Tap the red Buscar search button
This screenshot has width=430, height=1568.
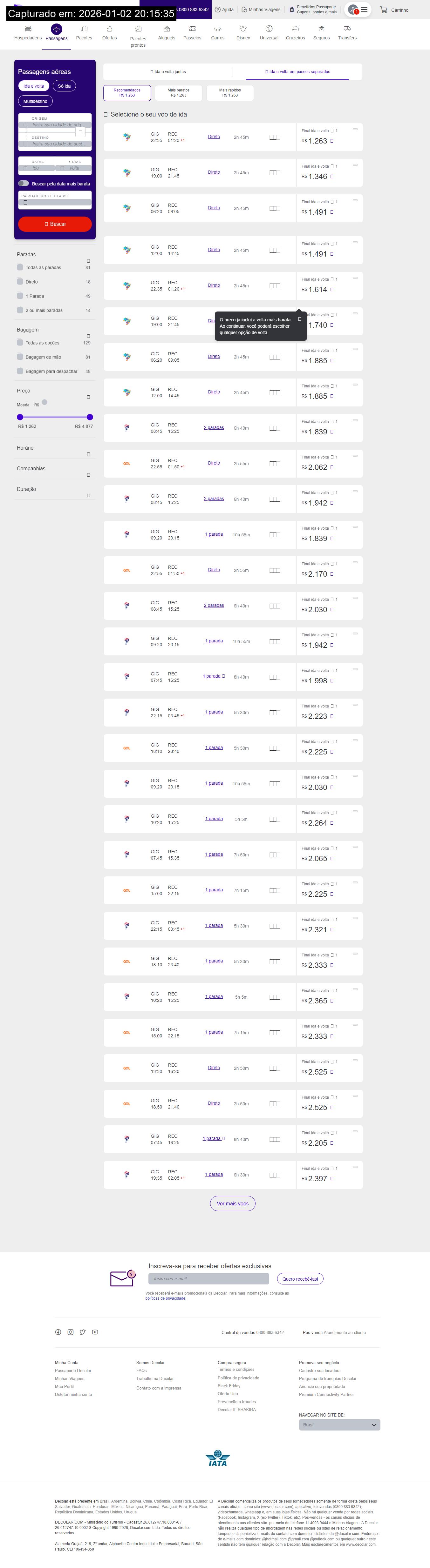click(x=55, y=224)
